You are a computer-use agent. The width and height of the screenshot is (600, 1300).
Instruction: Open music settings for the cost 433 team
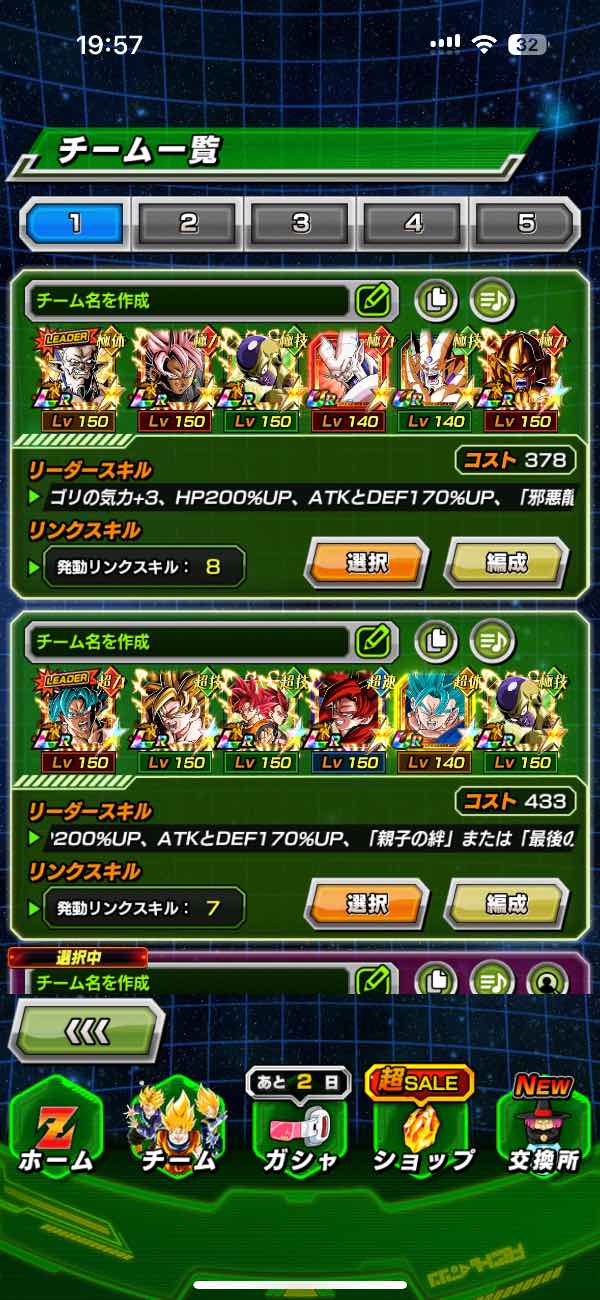(491, 641)
